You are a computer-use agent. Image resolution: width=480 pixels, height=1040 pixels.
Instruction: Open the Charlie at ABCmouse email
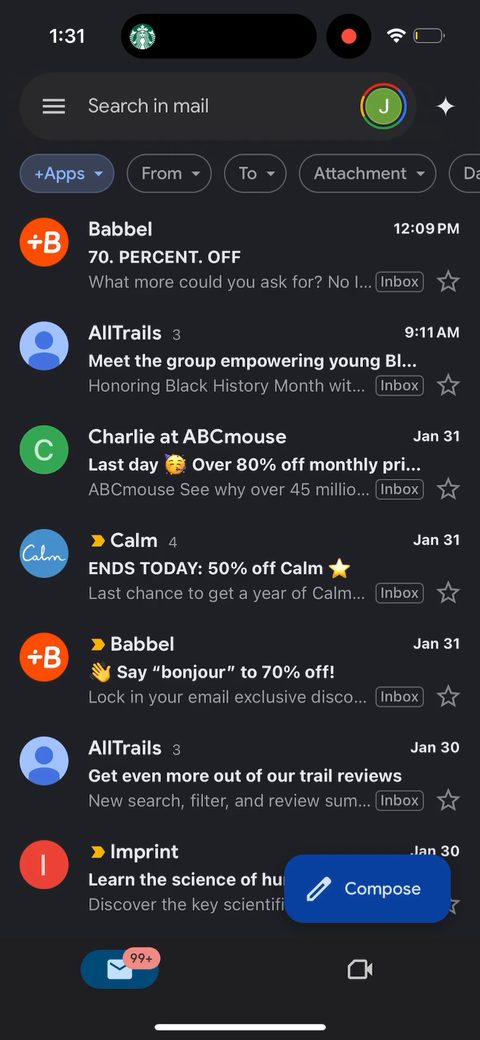click(x=240, y=463)
